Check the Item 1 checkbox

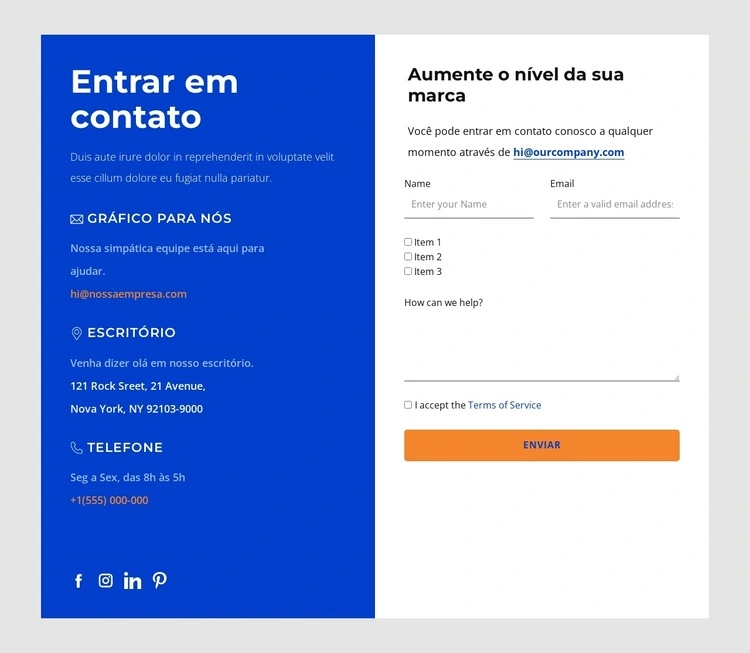[408, 242]
